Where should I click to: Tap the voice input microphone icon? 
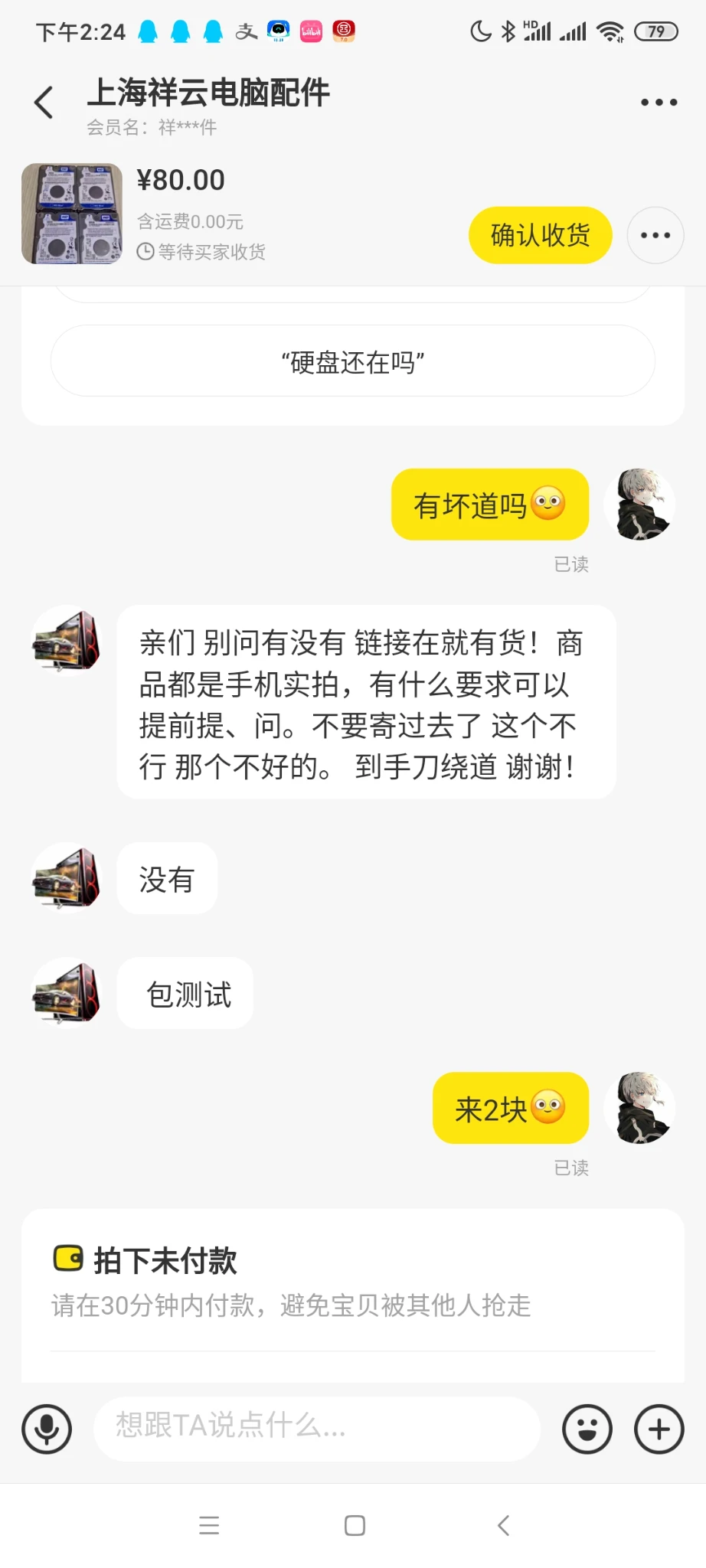point(47,1429)
